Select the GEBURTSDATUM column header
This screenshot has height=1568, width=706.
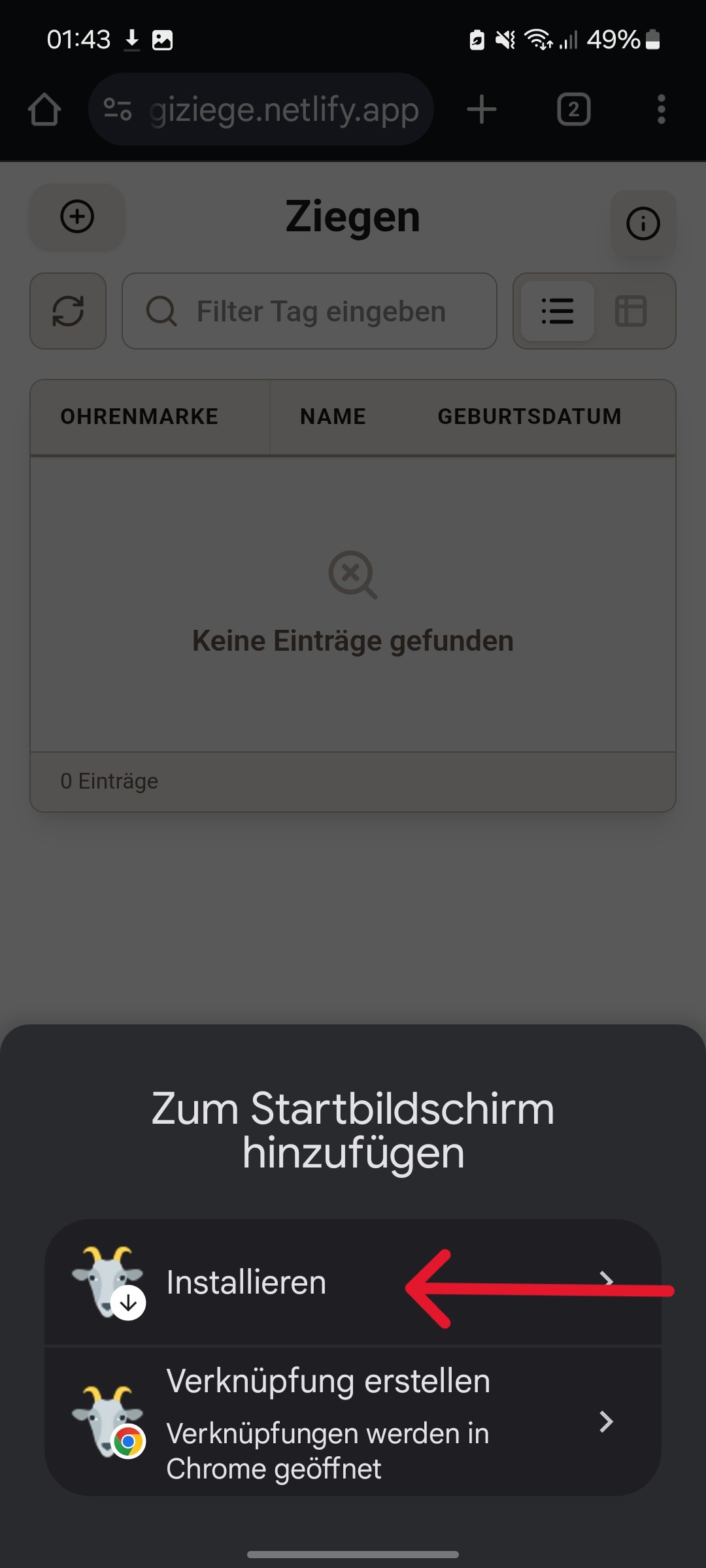coord(529,416)
